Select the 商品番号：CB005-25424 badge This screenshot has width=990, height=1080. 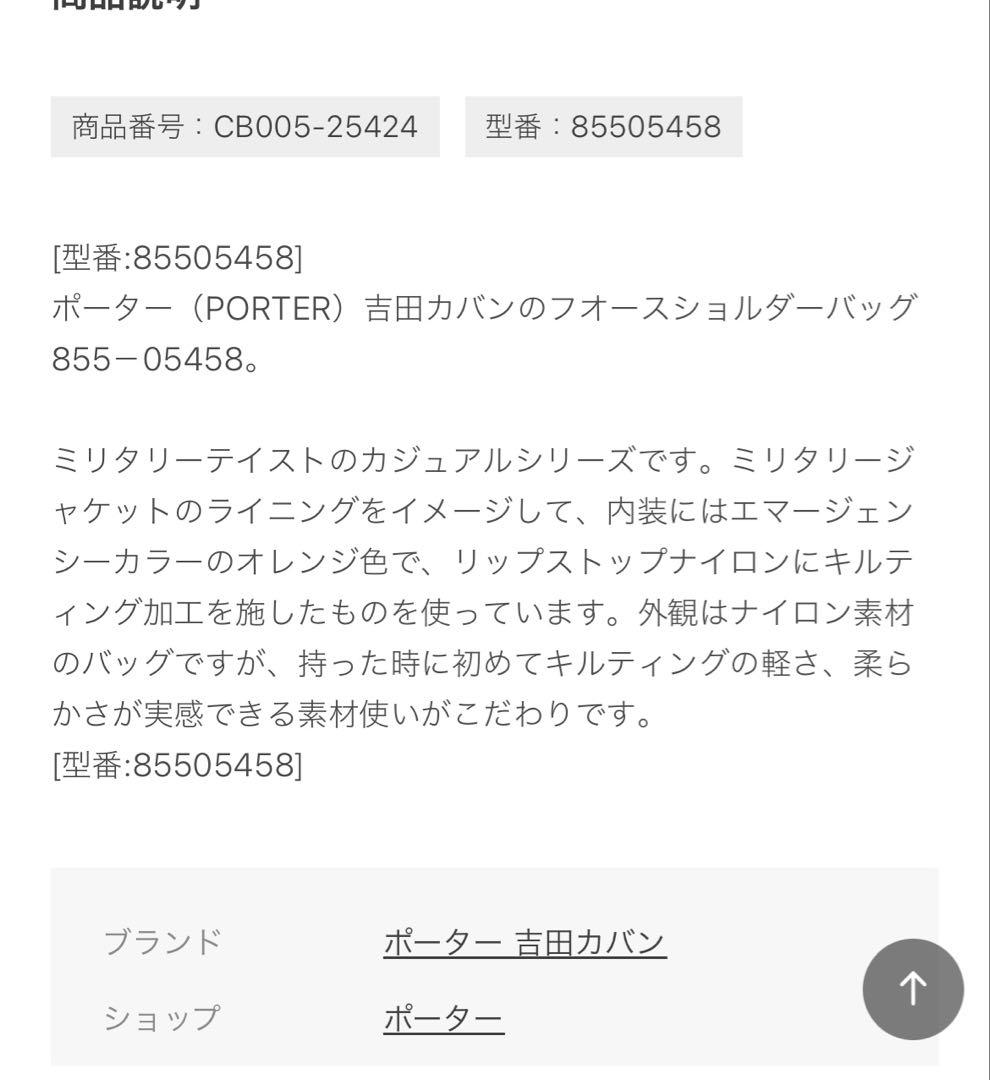coord(244,127)
